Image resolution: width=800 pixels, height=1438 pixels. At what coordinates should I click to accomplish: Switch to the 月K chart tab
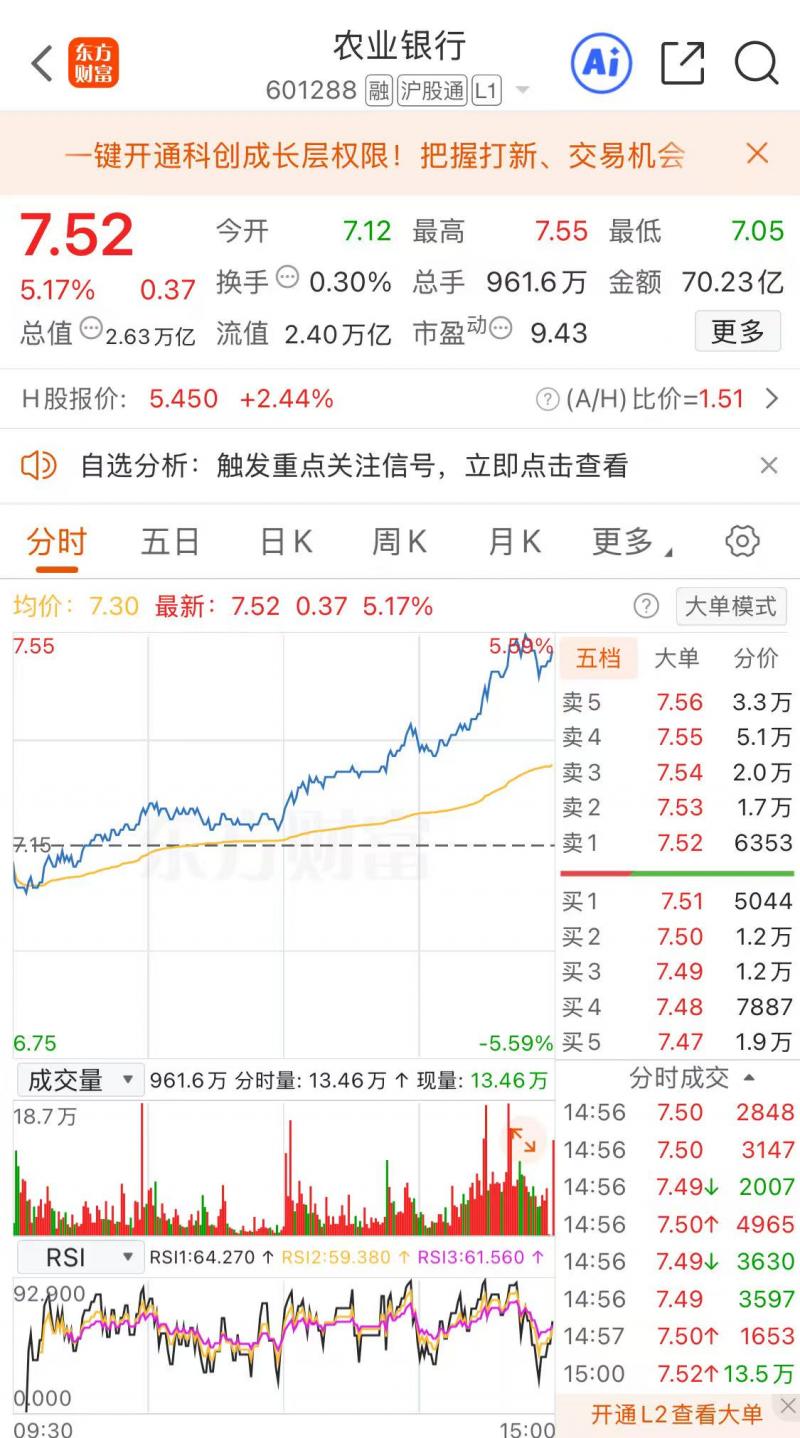coord(514,542)
